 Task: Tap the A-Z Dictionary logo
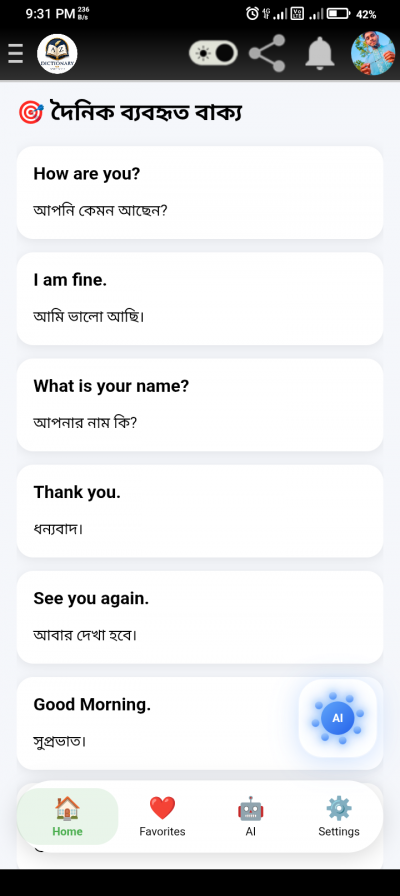pos(57,54)
